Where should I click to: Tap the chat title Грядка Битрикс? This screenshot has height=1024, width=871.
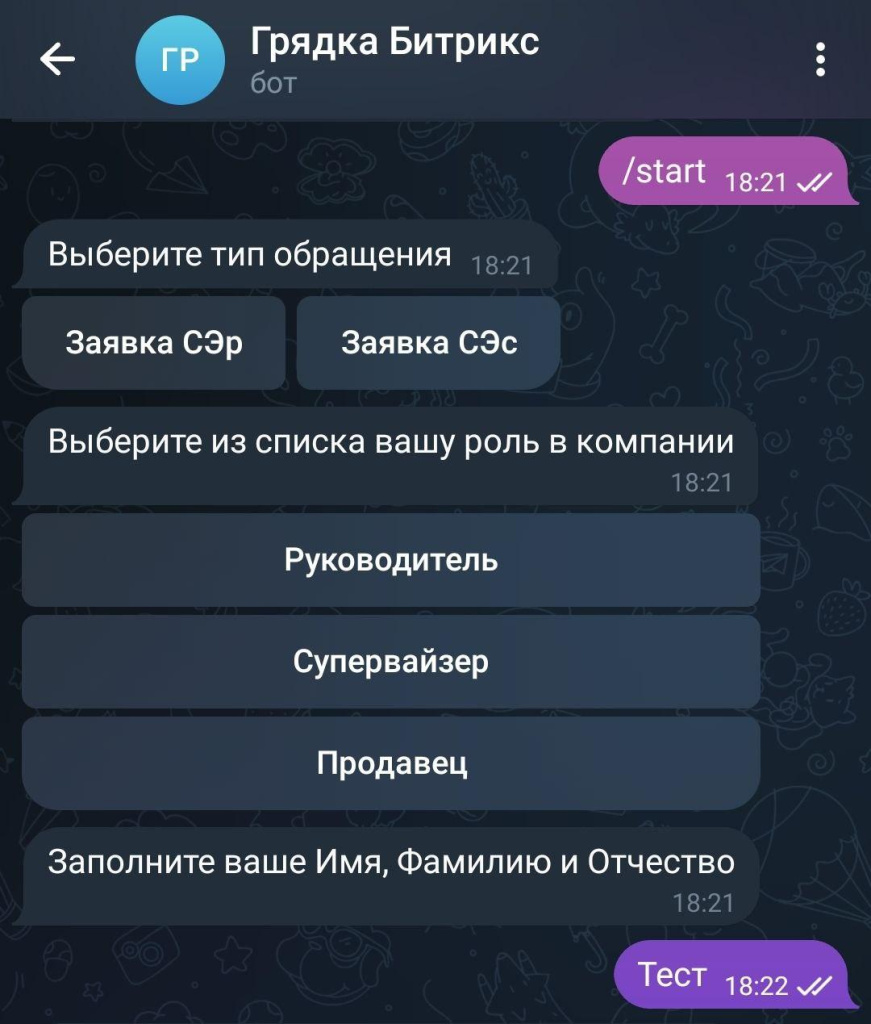tap(394, 42)
